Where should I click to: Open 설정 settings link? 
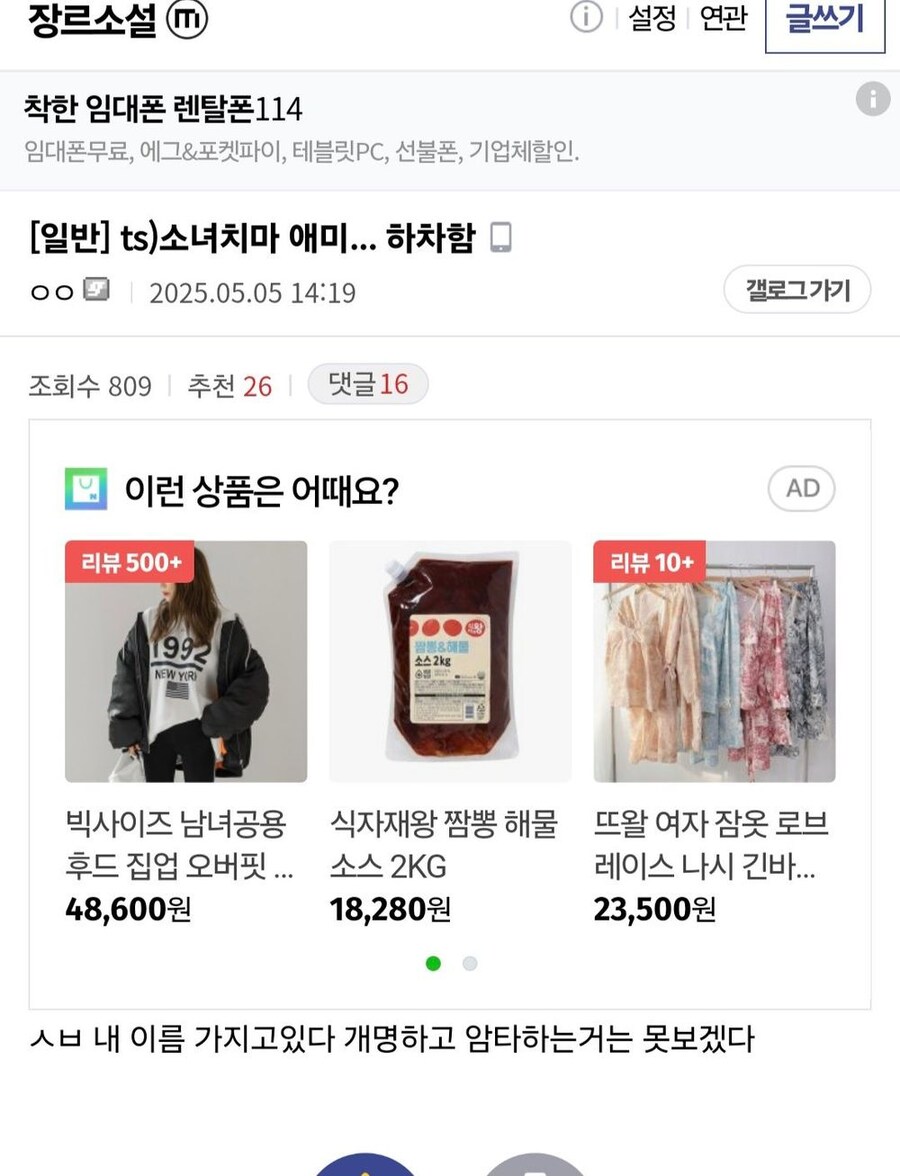(x=653, y=18)
